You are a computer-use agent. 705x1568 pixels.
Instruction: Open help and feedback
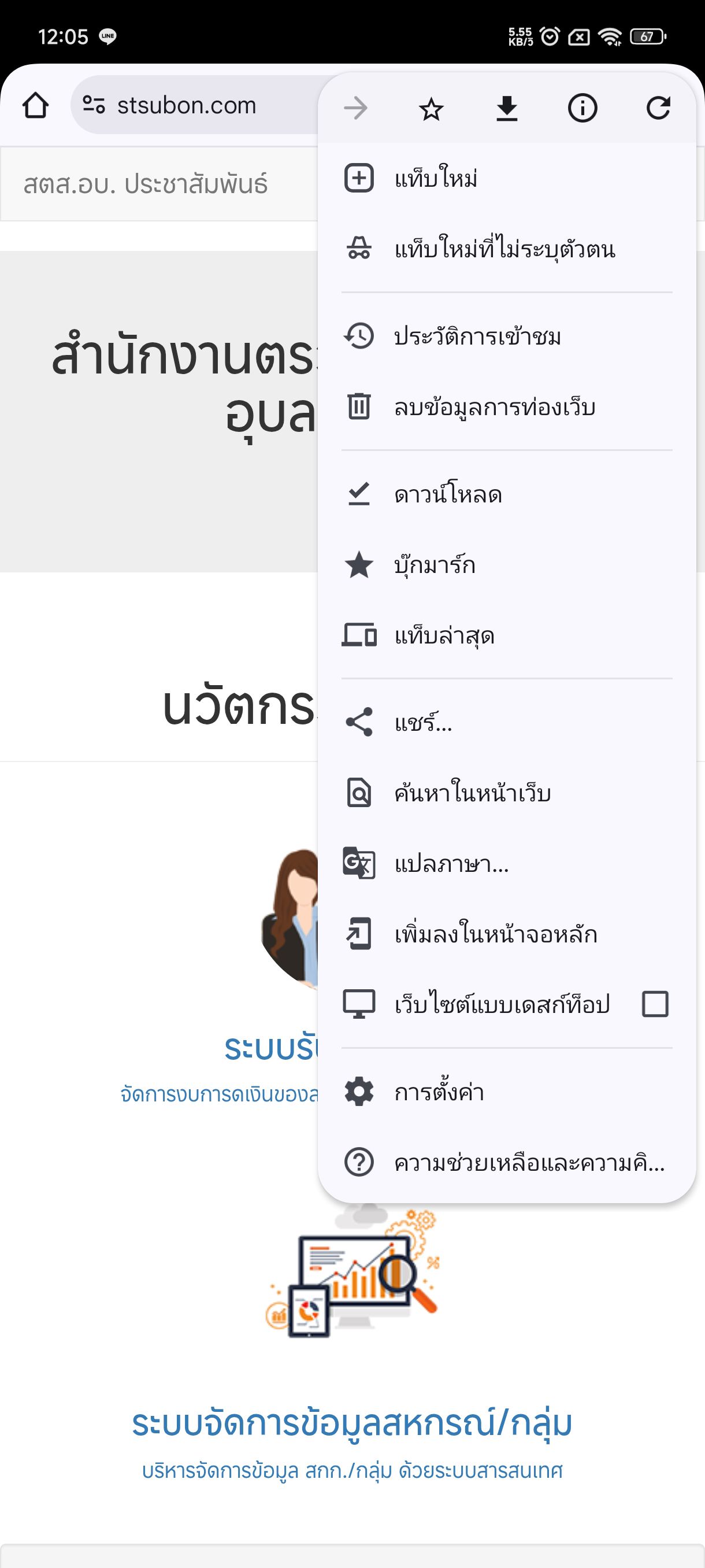pyautogui.click(x=529, y=1163)
